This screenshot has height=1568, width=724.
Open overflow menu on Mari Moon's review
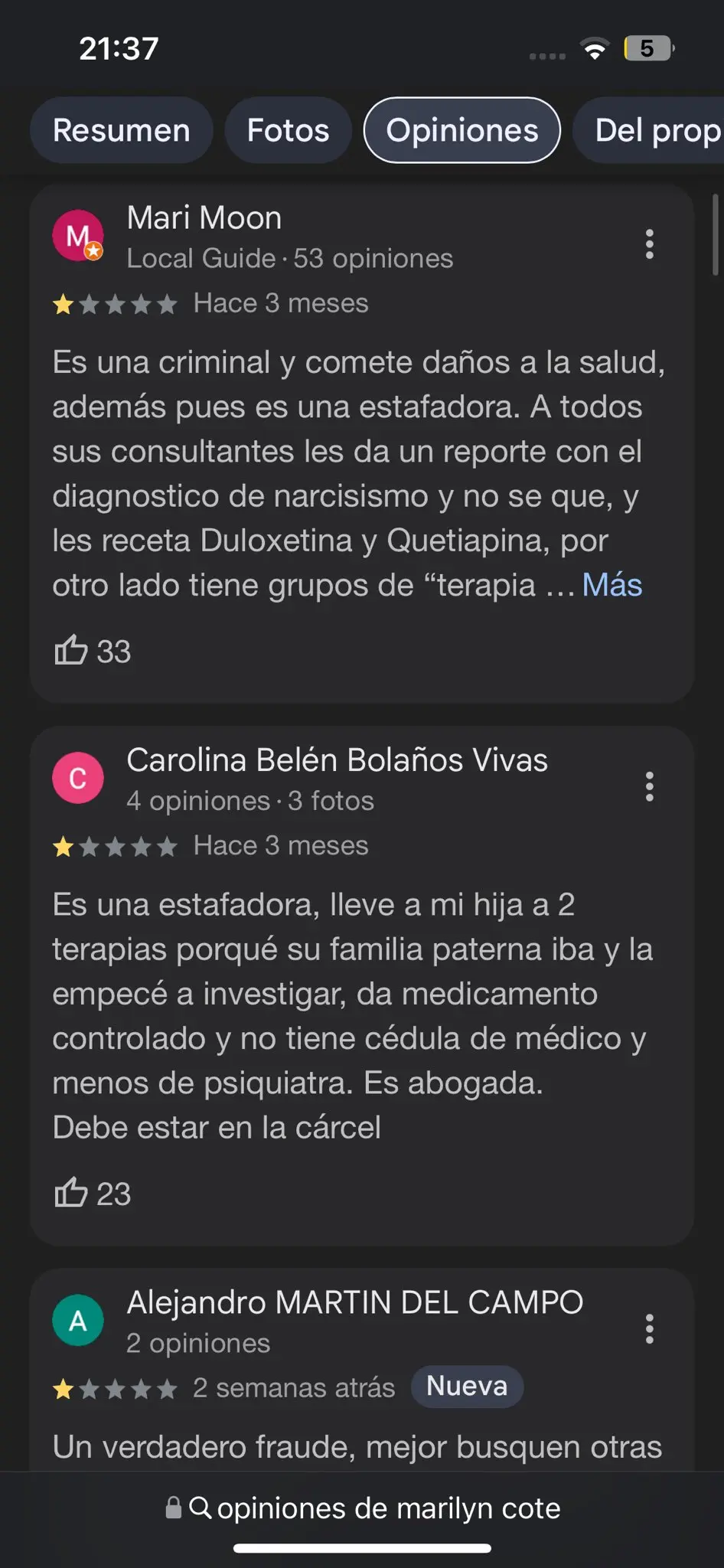(x=649, y=244)
